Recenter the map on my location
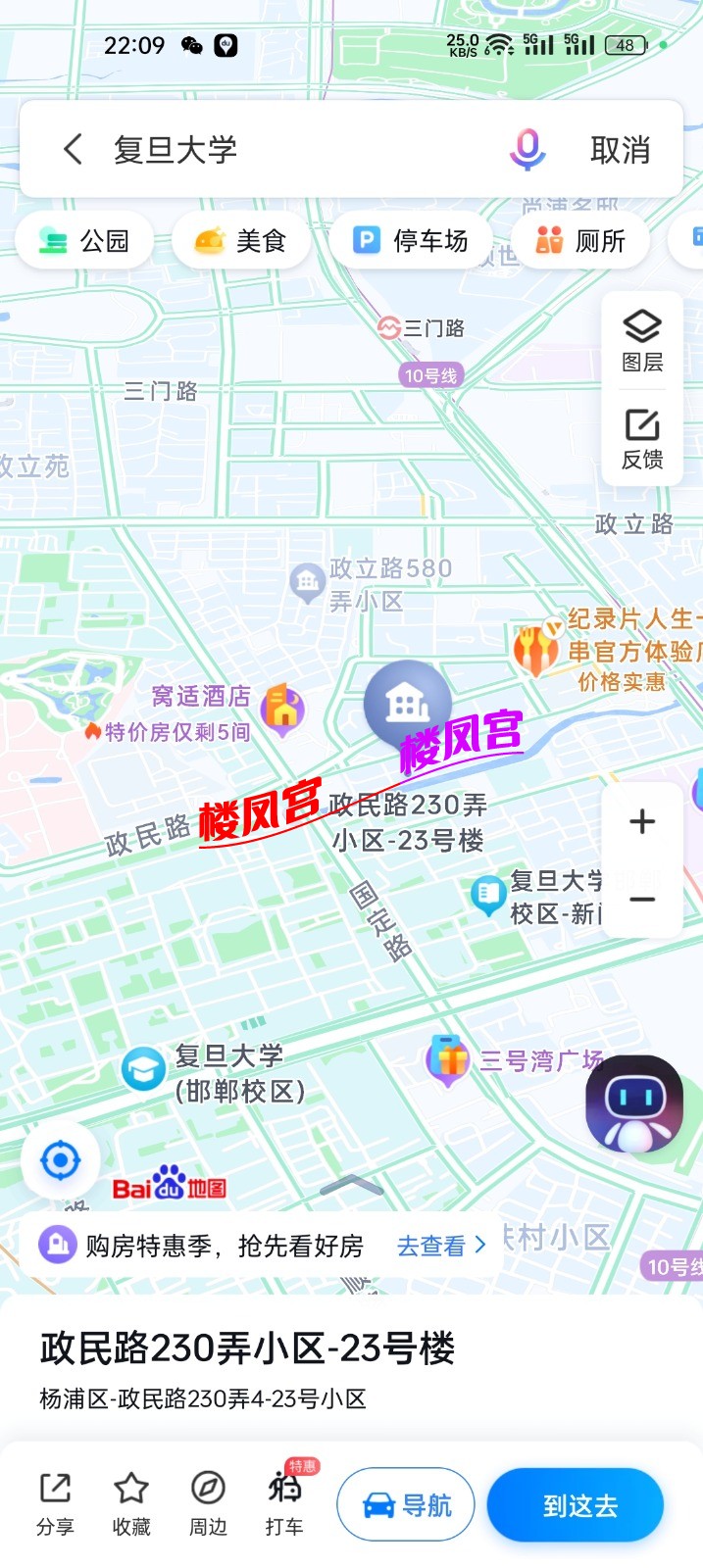Image resolution: width=703 pixels, height=1568 pixels. point(60,1161)
